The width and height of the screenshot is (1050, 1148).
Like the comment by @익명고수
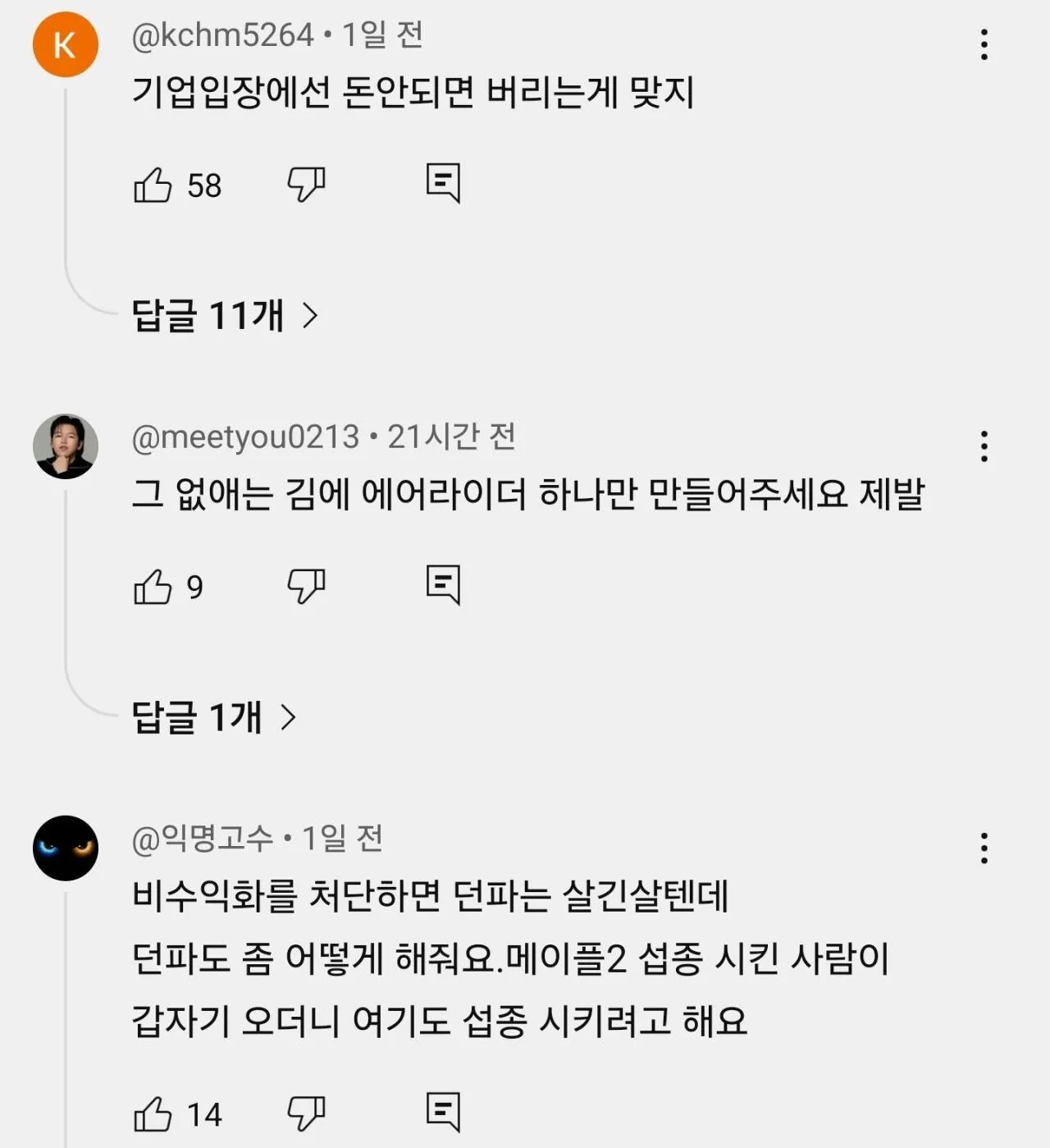(153, 1114)
